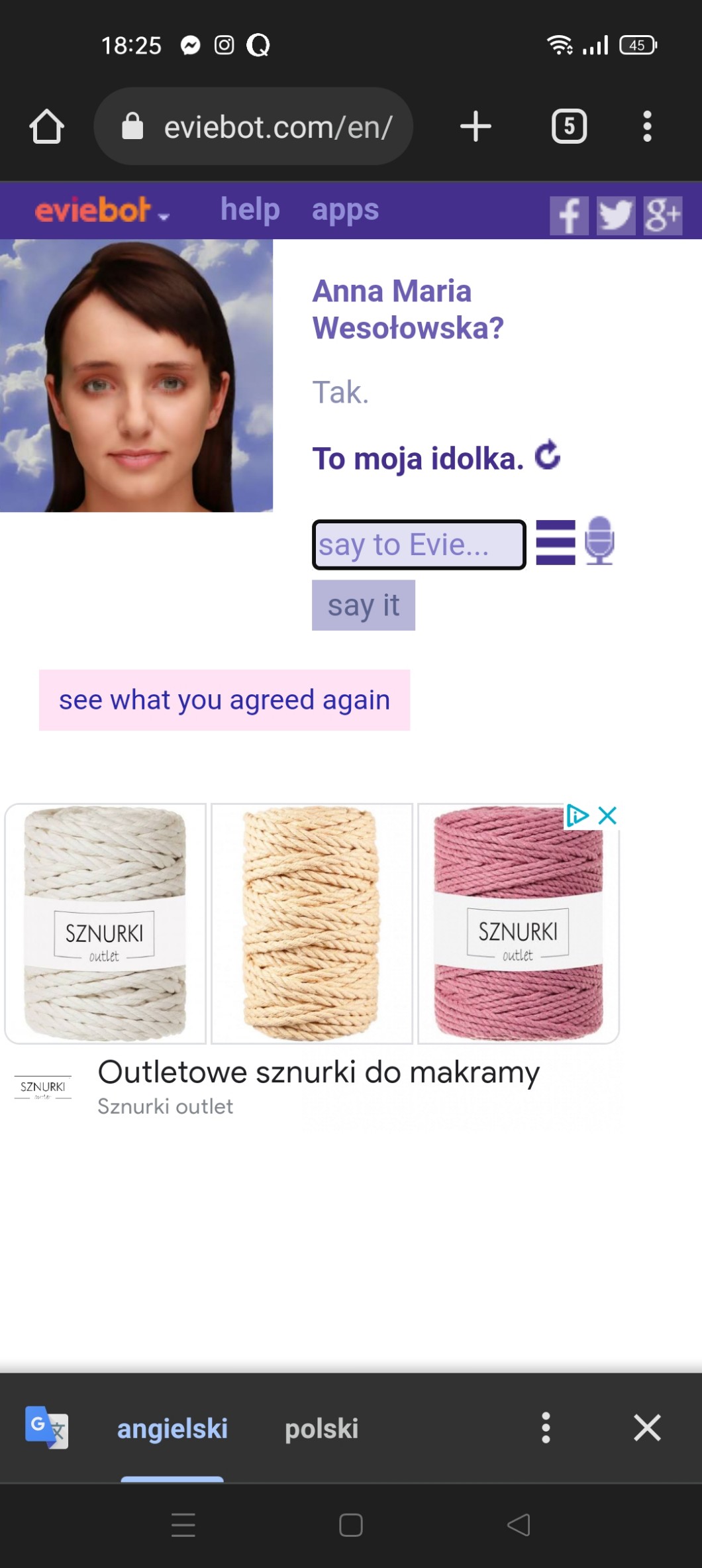The height and width of the screenshot is (1568, 702).
Task: Open the browser overflow menu
Action: click(x=647, y=126)
